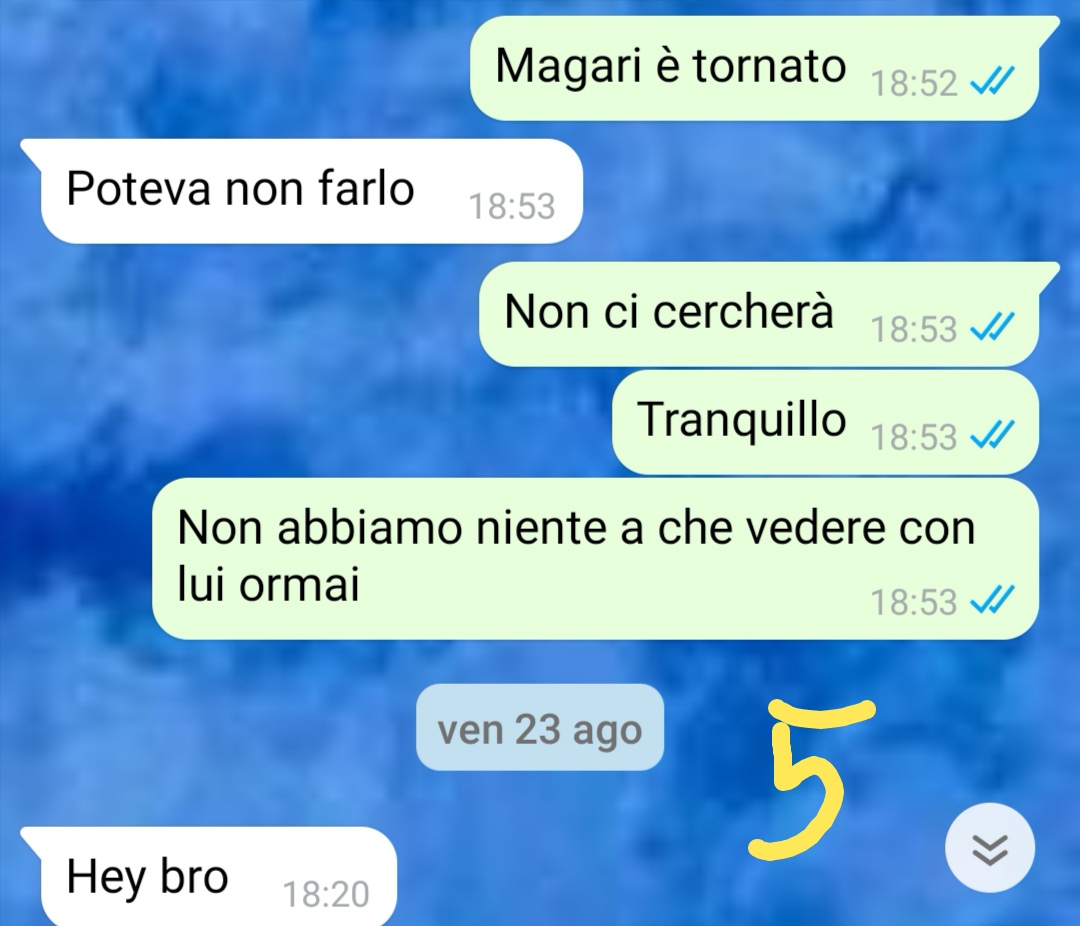Jump to the latest messages with the down arrow
This screenshot has height=926, width=1080.
990,848
